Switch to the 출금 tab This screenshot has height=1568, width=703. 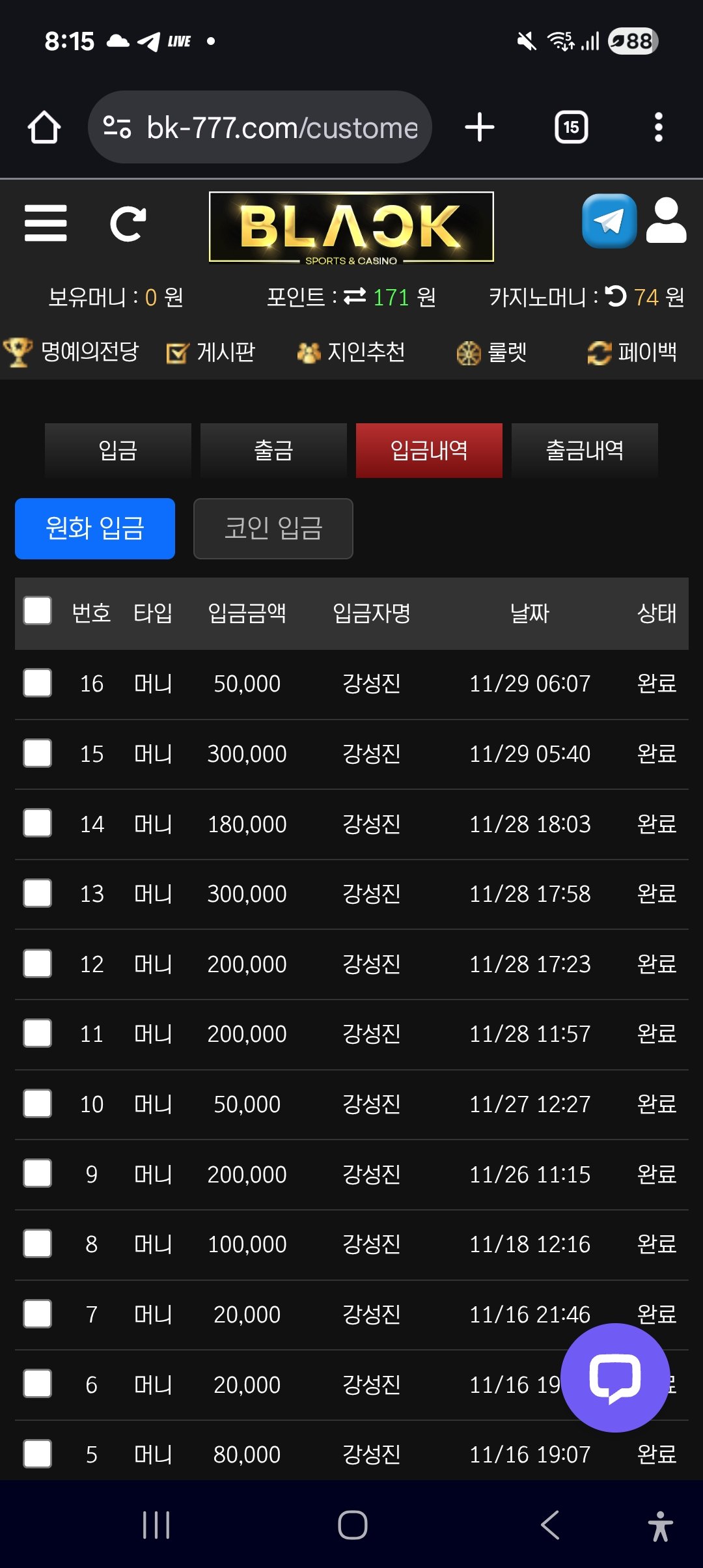[273, 451]
